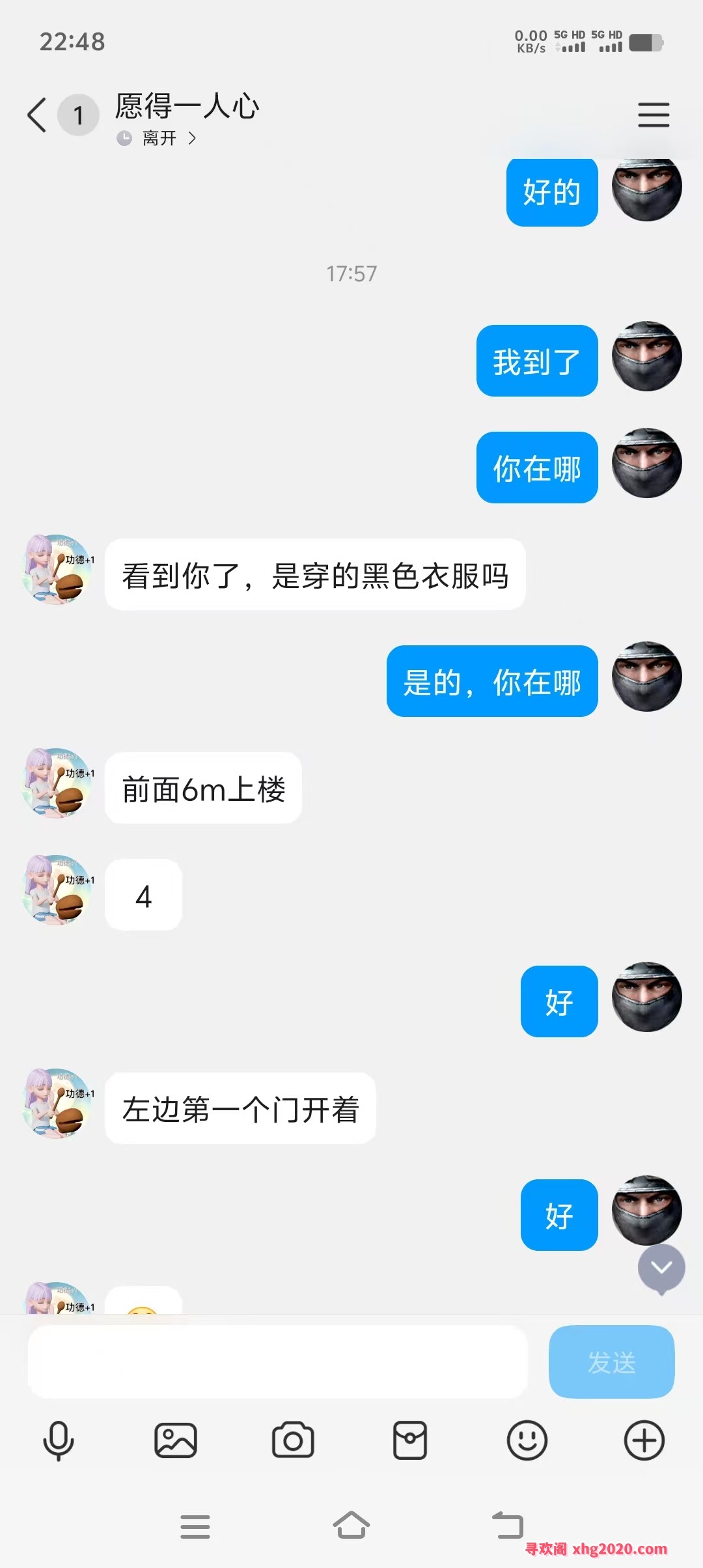
Task: Open the chat settings hamburger menu
Action: click(654, 115)
